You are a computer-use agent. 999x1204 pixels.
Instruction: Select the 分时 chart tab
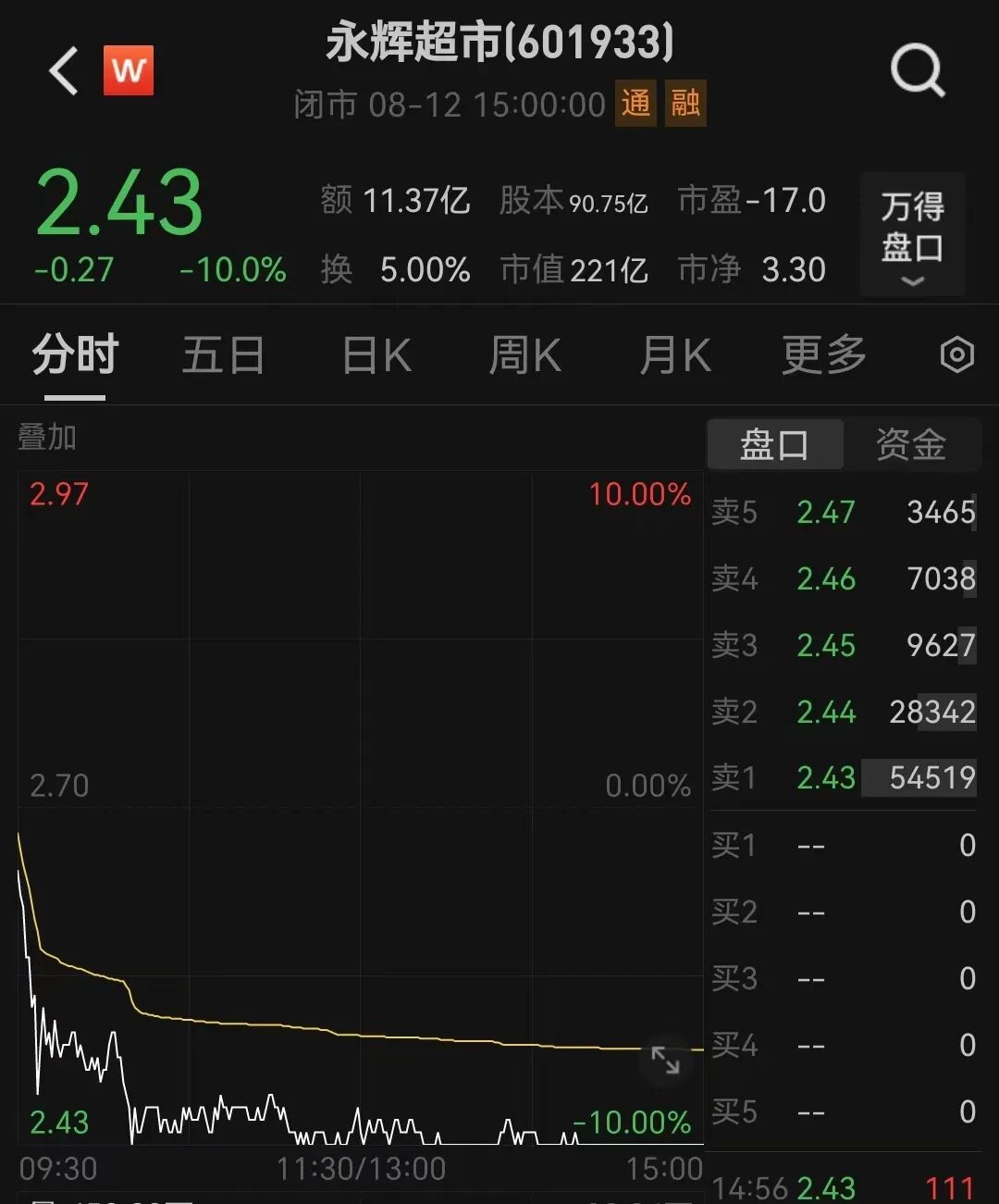[75, 355]
